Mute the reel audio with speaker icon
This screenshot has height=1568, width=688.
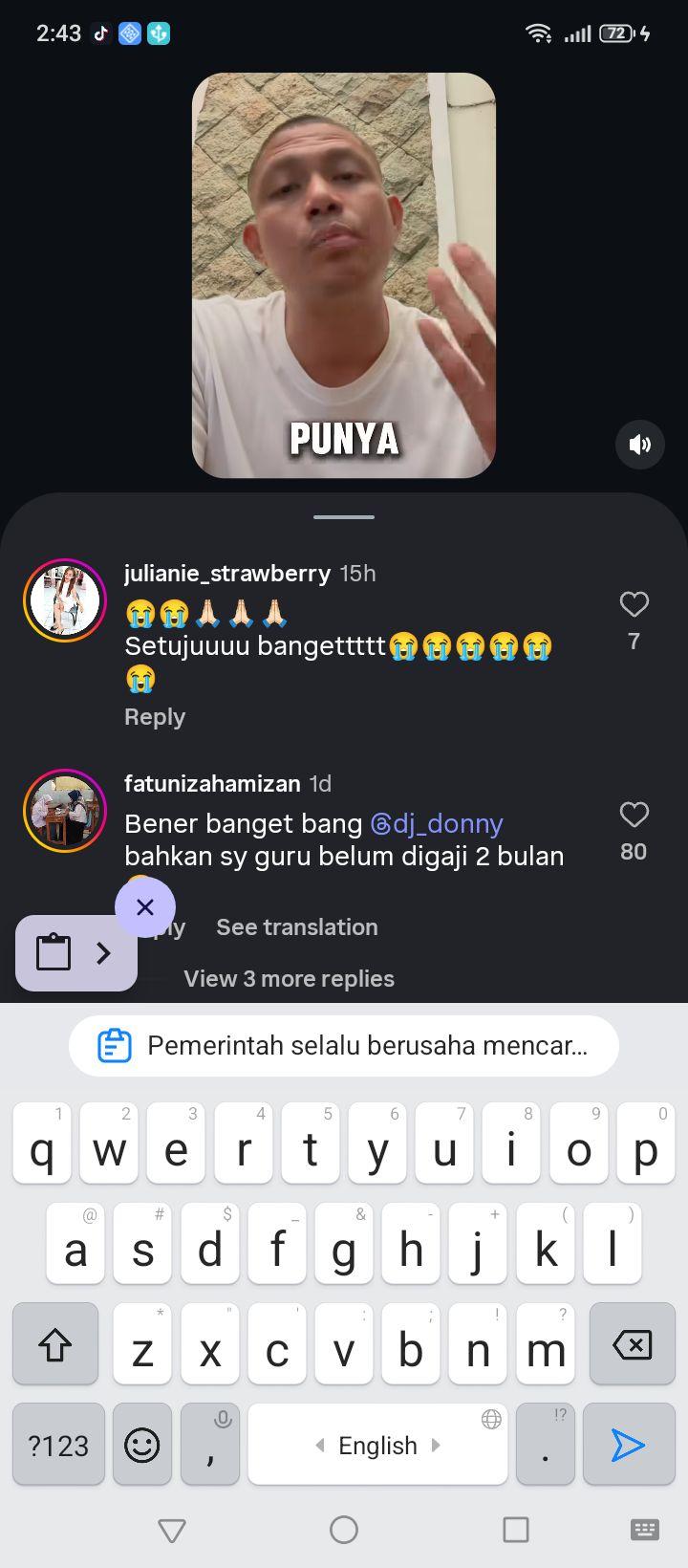pyautogui.click(x=639, y=444)
